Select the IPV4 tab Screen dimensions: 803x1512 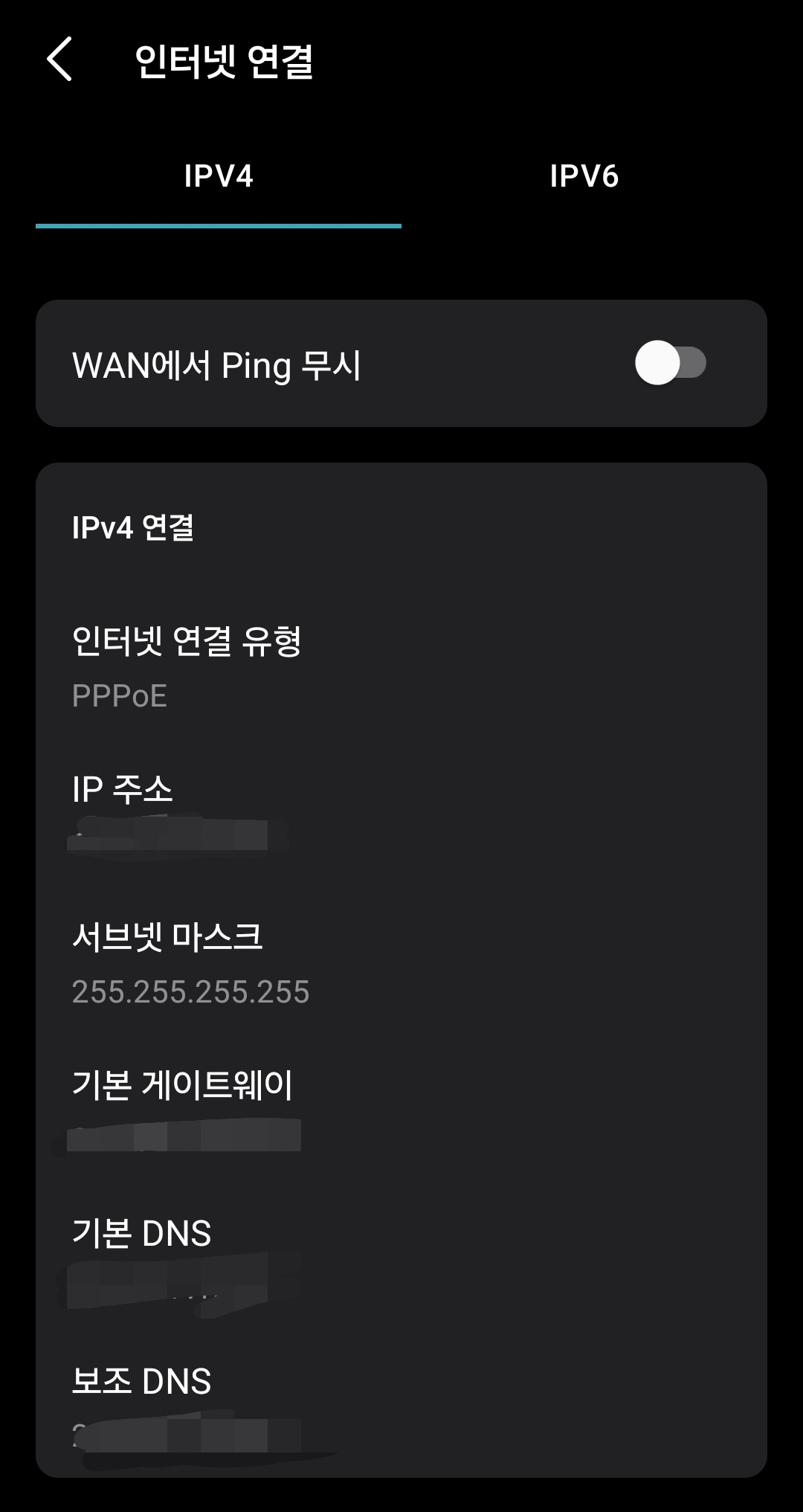coord(219,176)
